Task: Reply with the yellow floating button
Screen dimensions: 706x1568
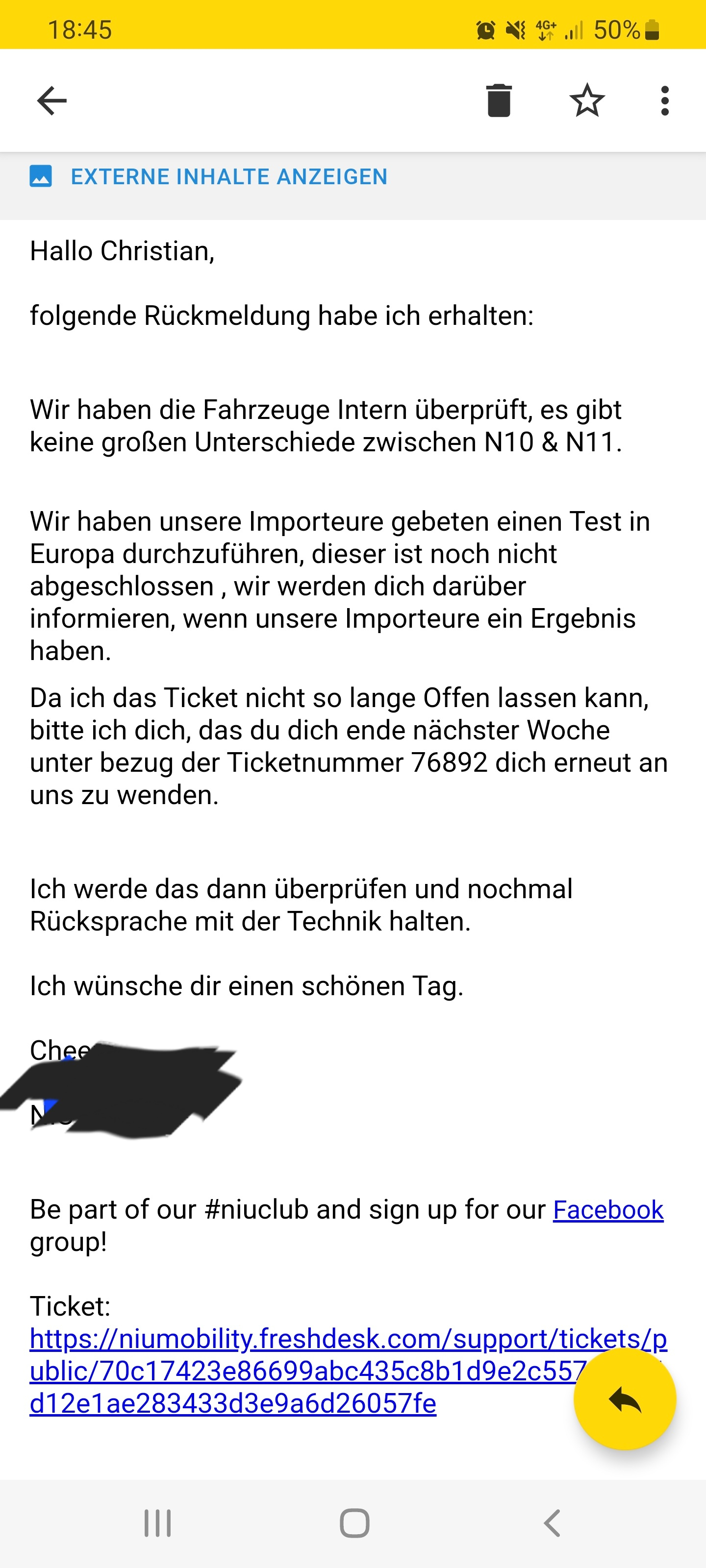Action: [625, 1399]
